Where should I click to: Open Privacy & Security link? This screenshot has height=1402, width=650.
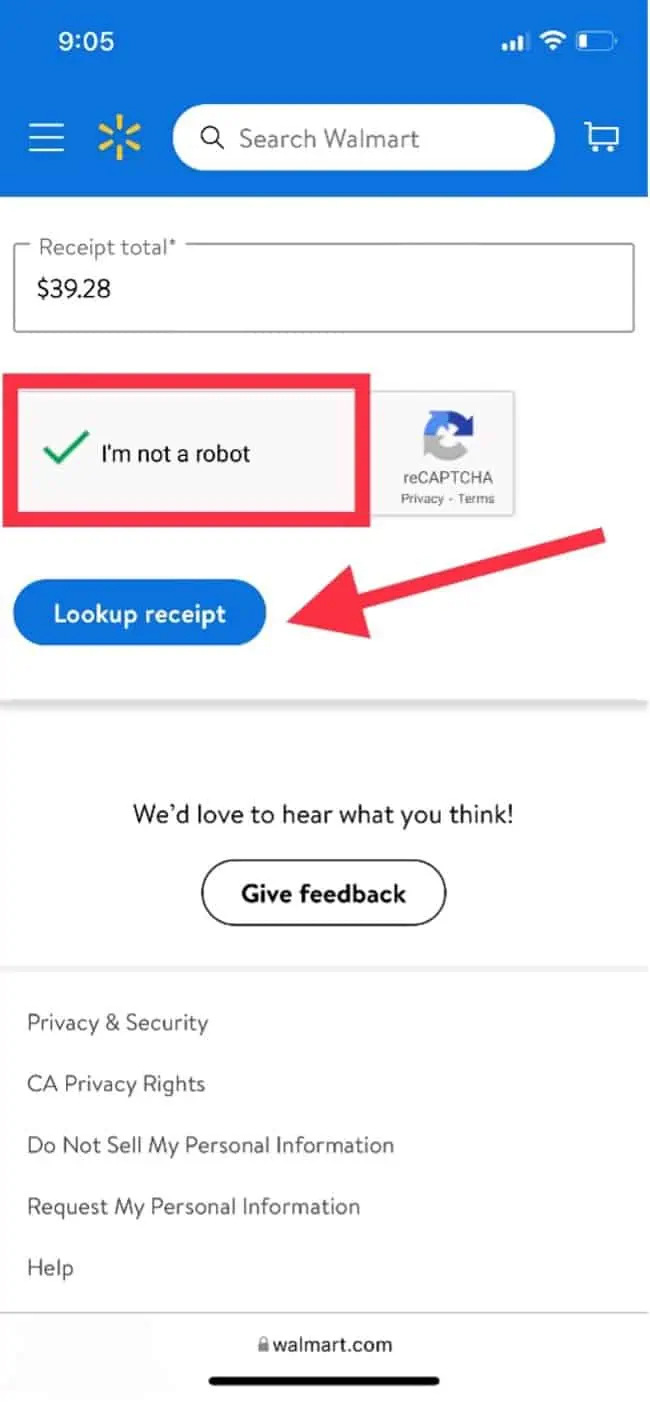click(118, 1023)
